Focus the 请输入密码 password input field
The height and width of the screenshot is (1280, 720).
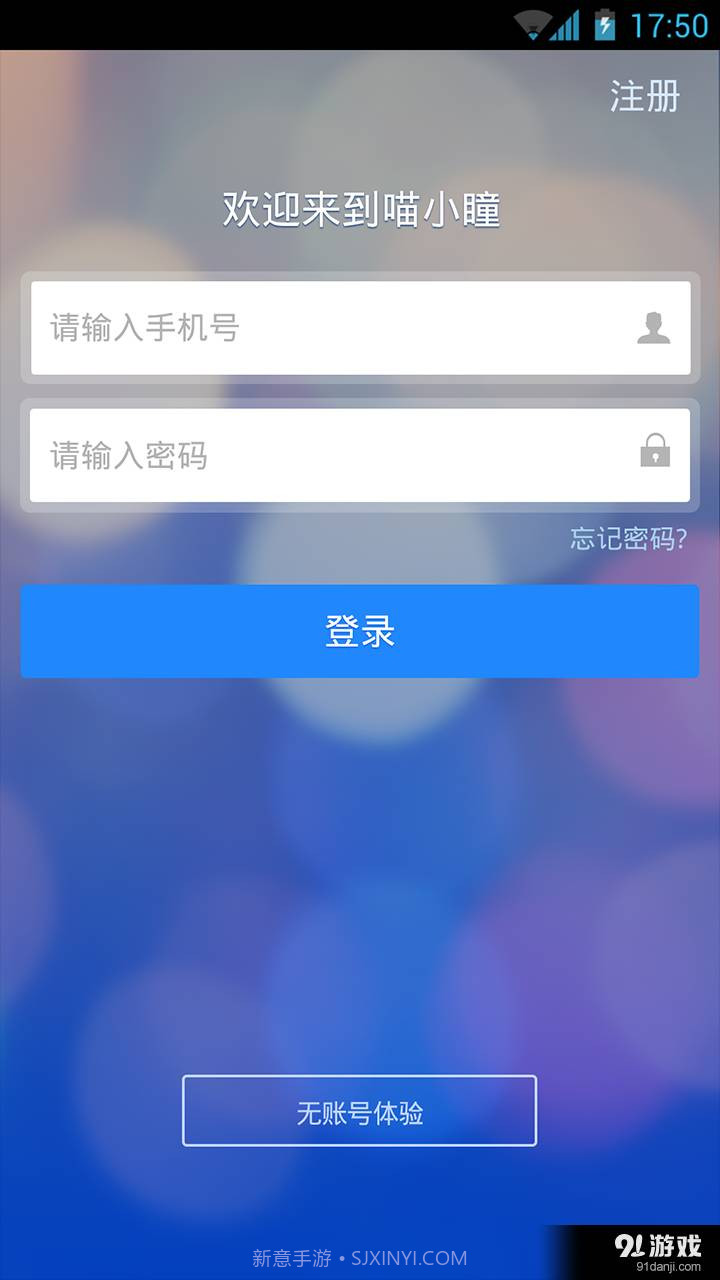[x=300, y=454]
